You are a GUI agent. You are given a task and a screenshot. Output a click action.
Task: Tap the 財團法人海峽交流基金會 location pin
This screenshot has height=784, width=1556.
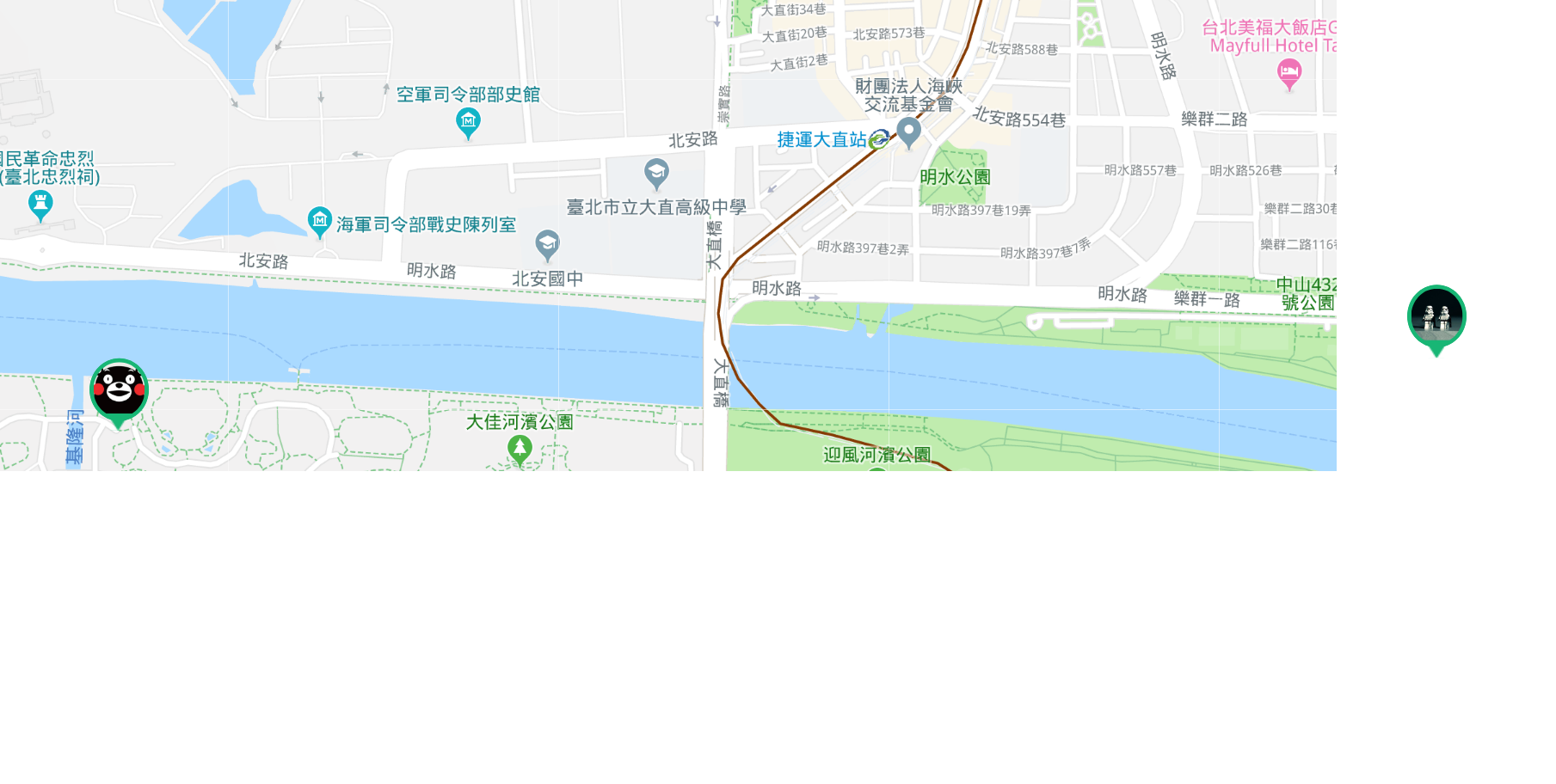coord(908,132)
